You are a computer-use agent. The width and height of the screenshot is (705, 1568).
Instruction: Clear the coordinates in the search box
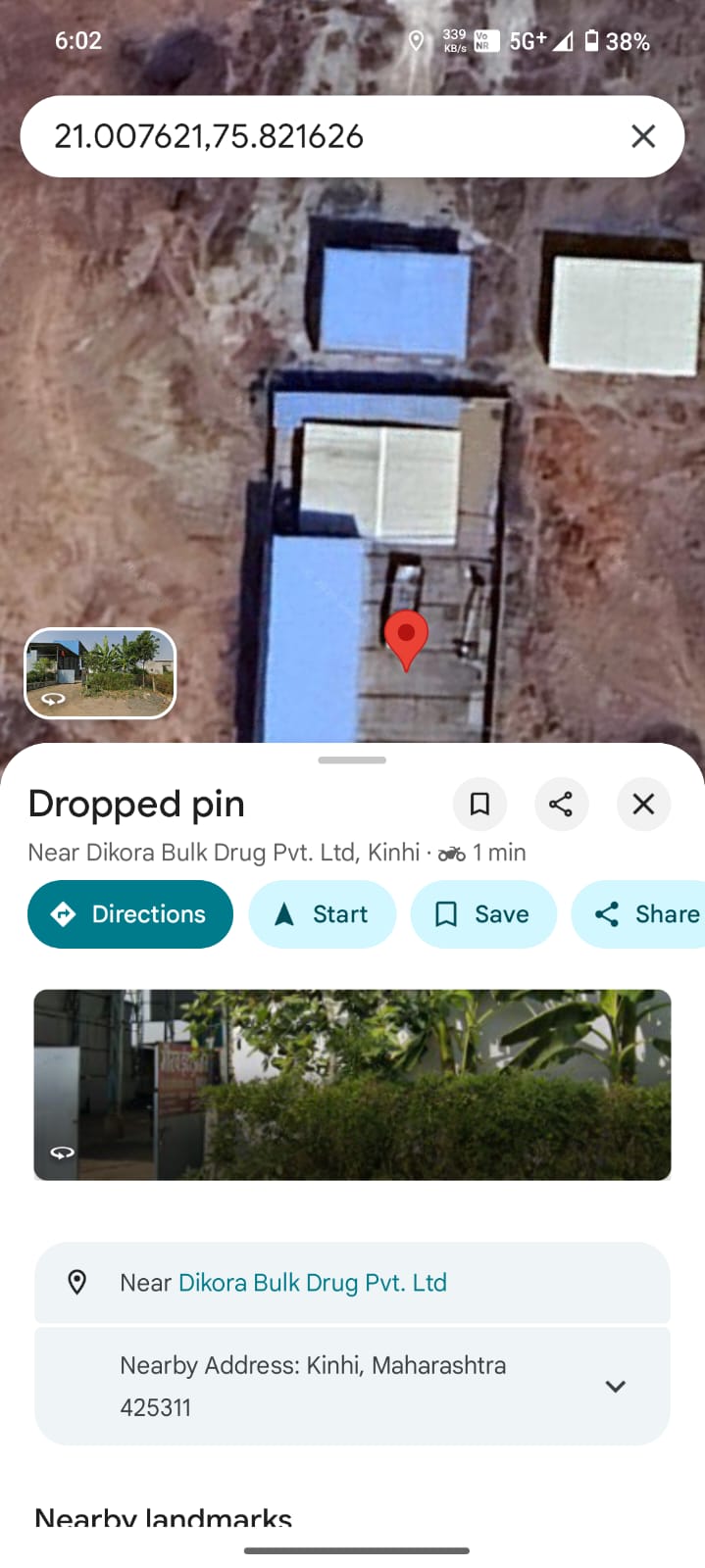click(643, 136)
